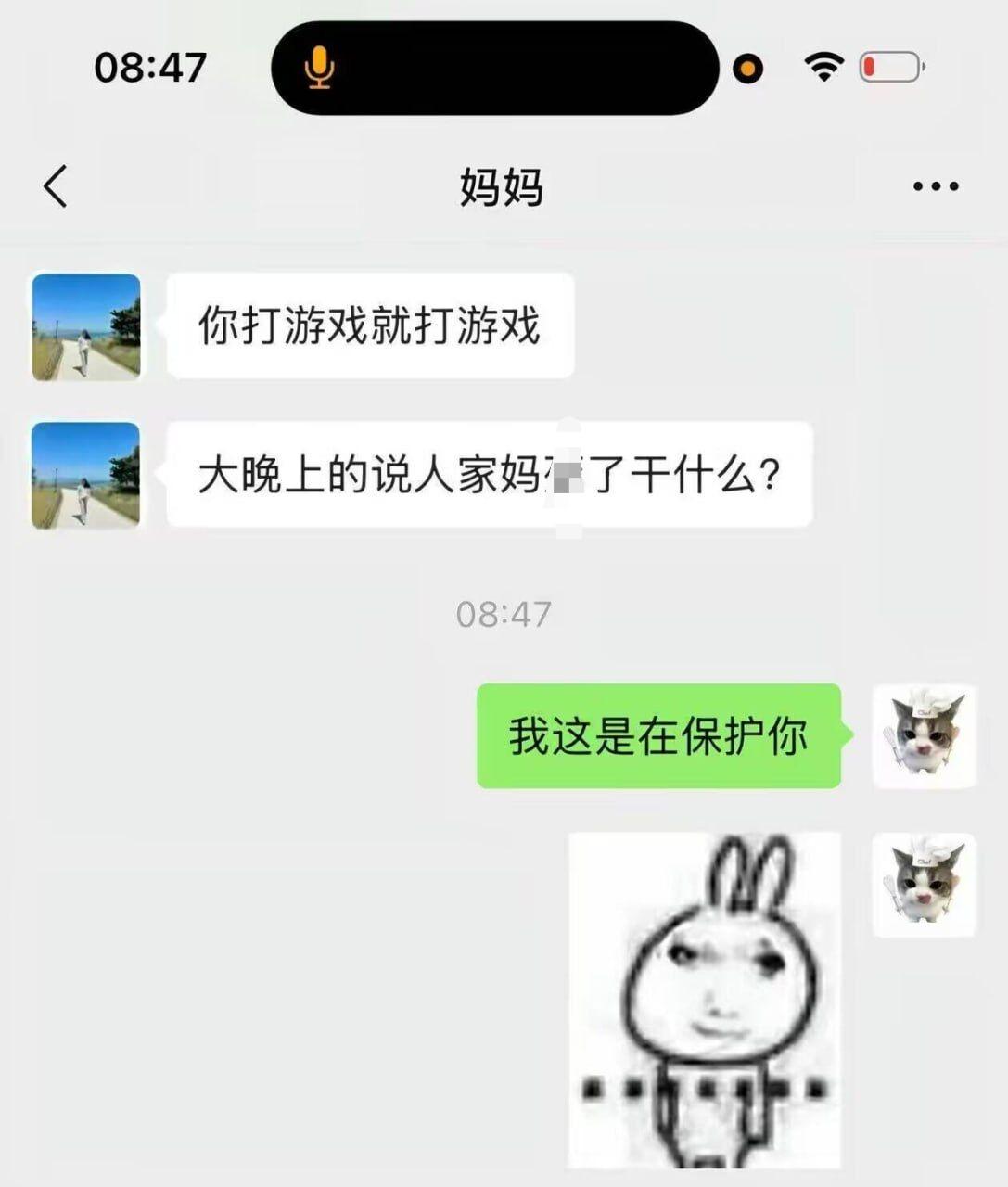Tap mom's beach photo avatar
Viewport: 1008px width, 1187px height.
84,327
